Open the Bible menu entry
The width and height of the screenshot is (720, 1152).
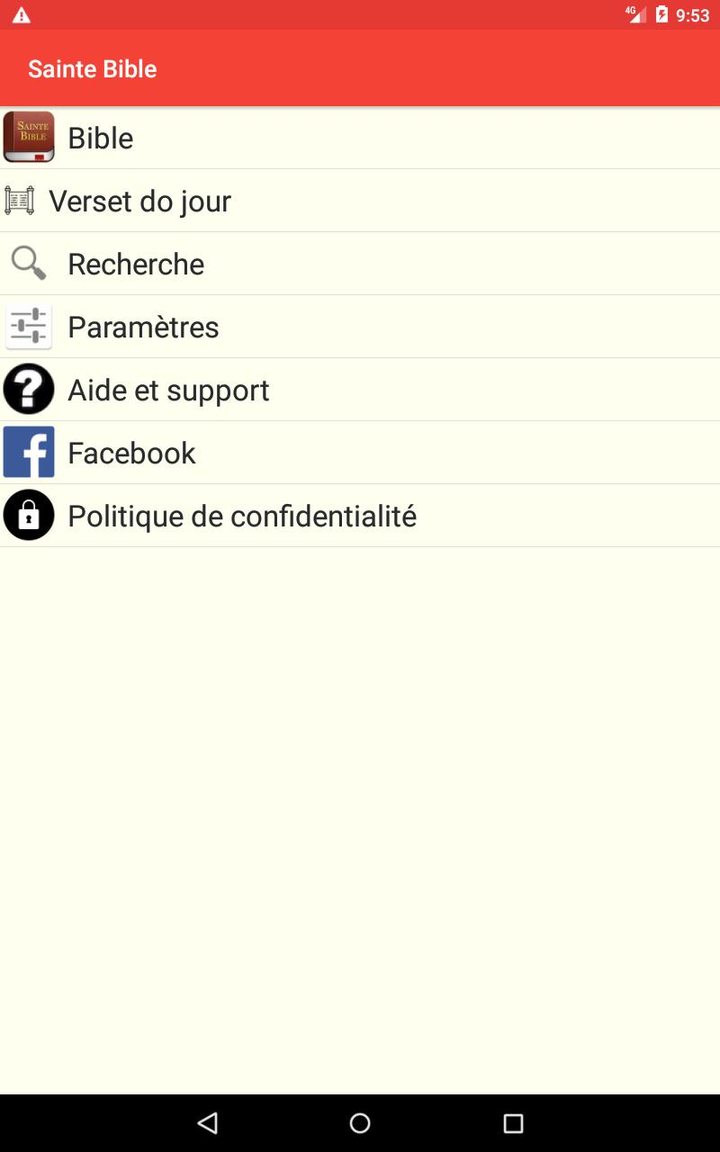tap(100, 138)
